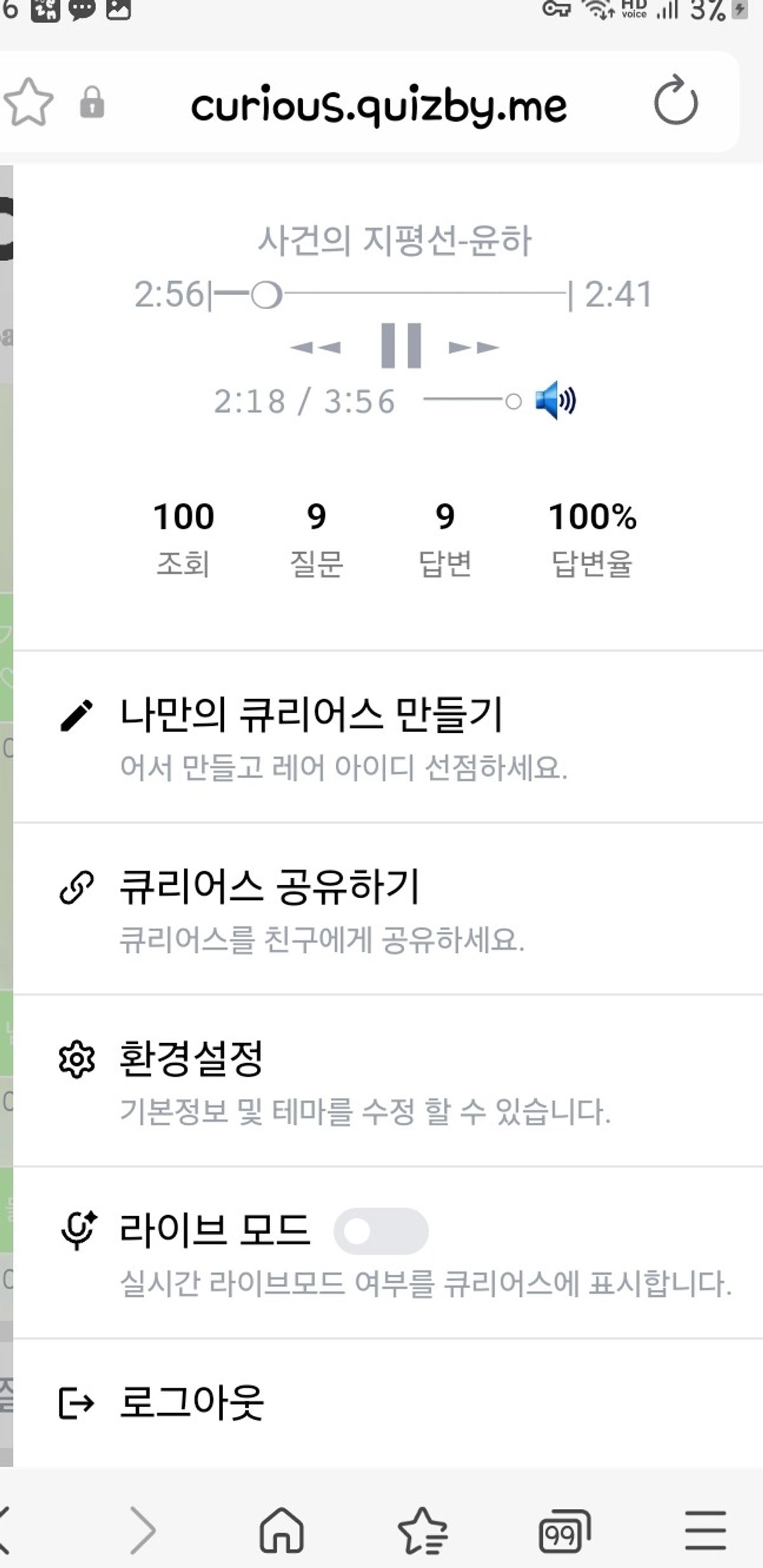763x1568 pixels.
Task: Pause the currently playing song
Action: pos(401,345)
